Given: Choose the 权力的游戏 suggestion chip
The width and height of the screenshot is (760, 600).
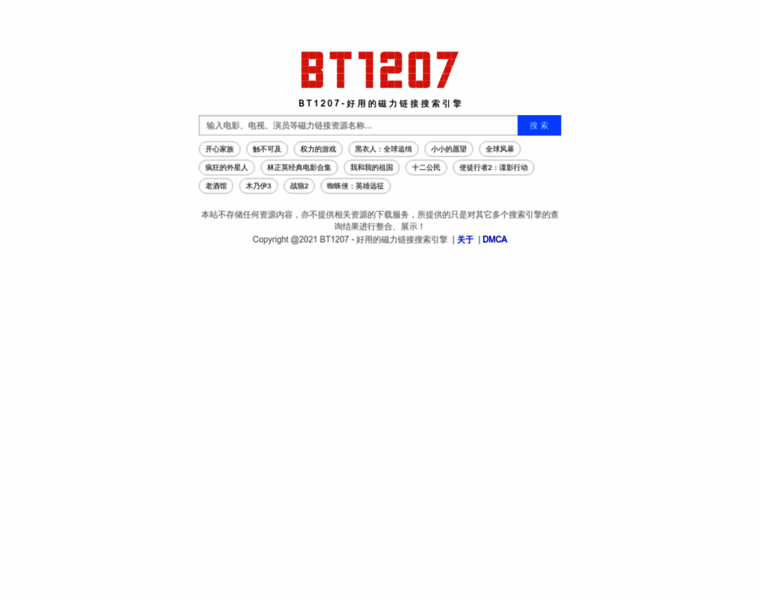Looking at the screenshot, I should [x=318, y=149].
